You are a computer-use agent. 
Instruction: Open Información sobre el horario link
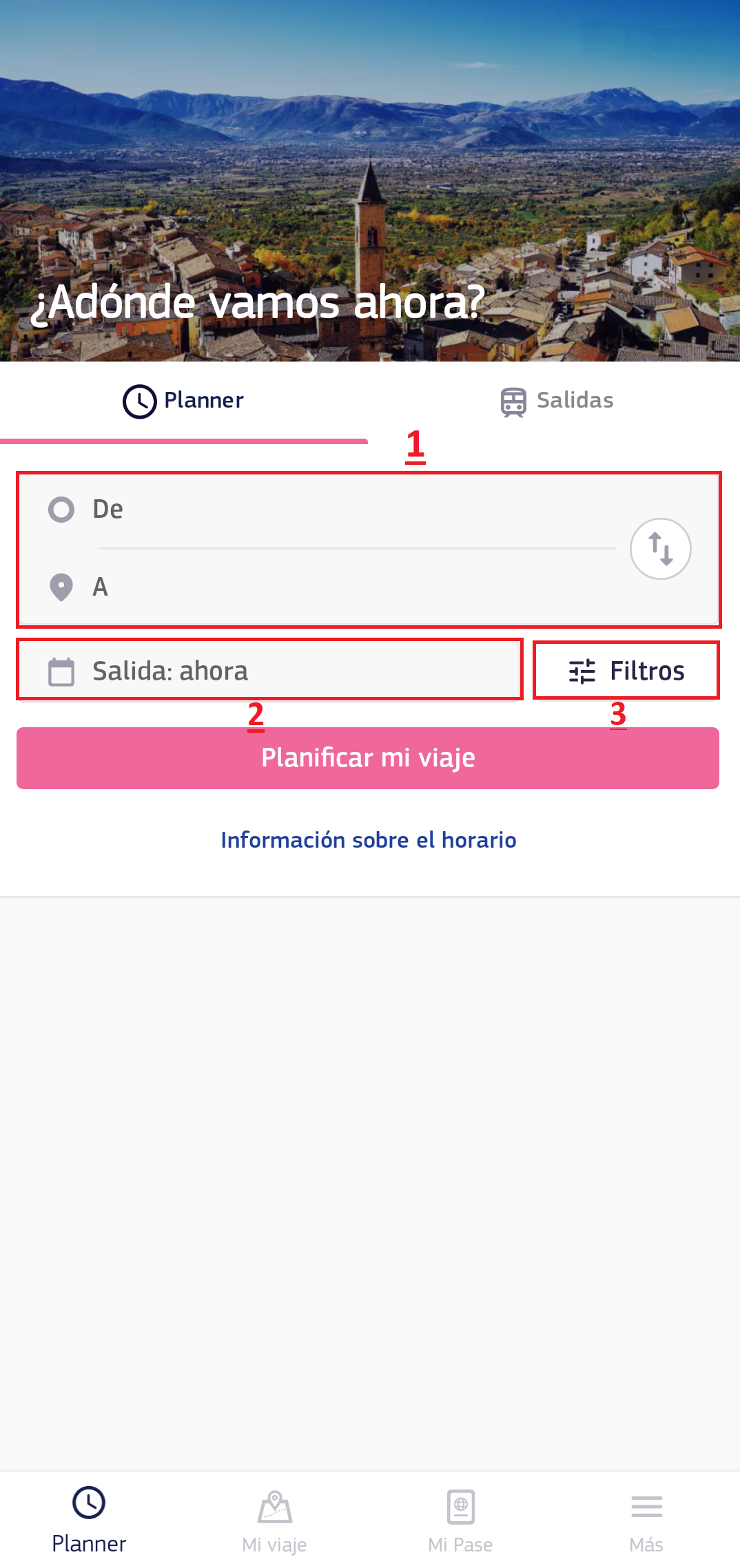[369, 840]
